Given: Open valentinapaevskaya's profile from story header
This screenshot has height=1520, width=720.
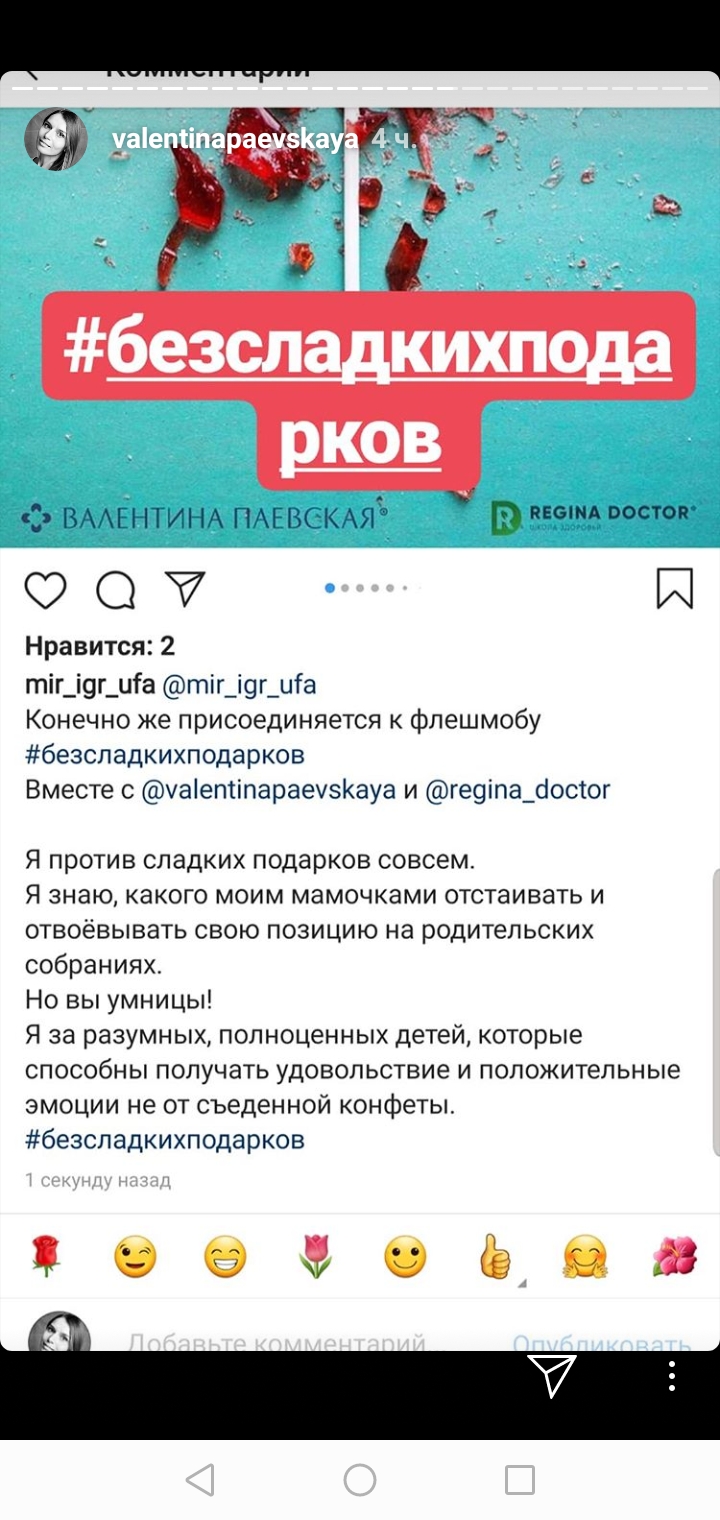Looking at the screenshot, I should tap(234, 139).
